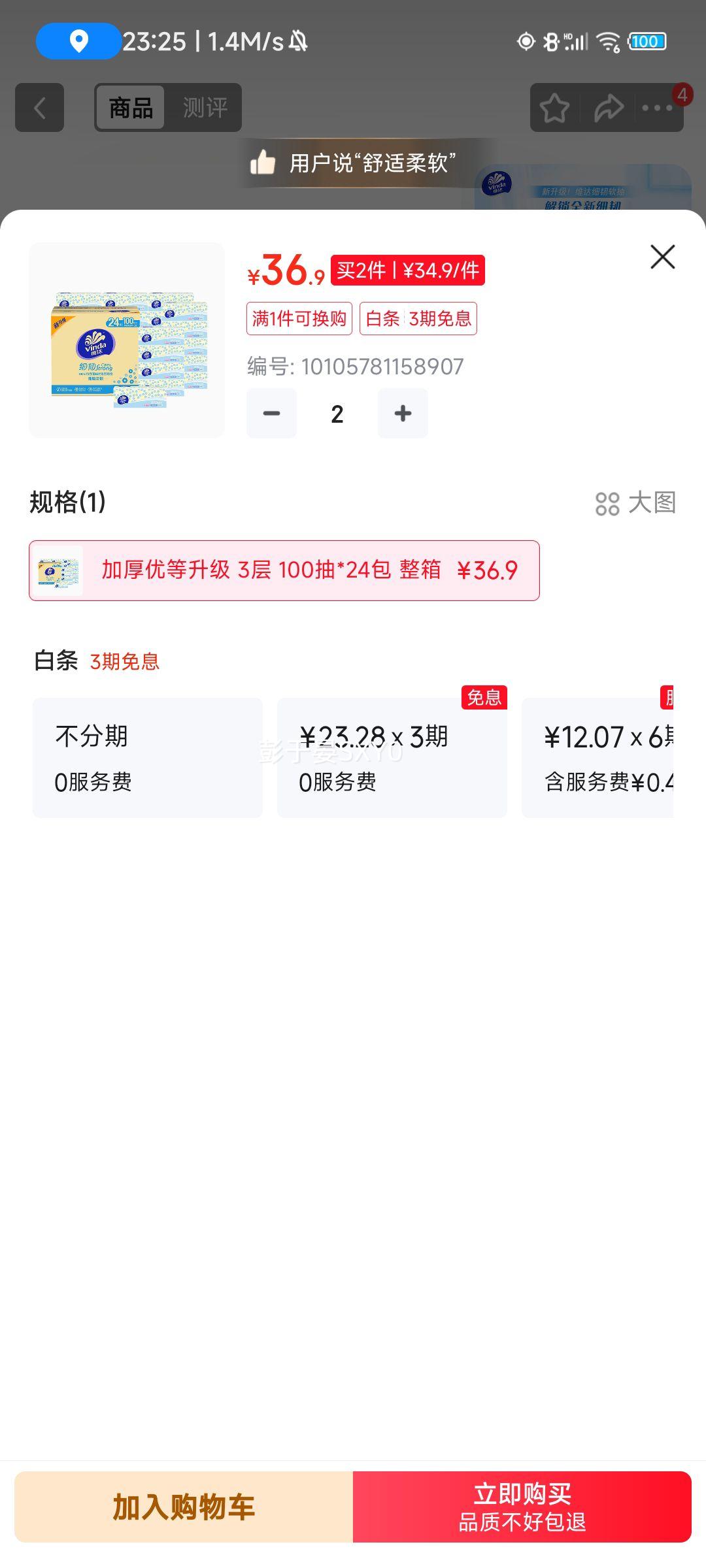Viewport: 706px width, 1568px height.
Task: Increase quantity with the plus button
Action: point(403,413)
